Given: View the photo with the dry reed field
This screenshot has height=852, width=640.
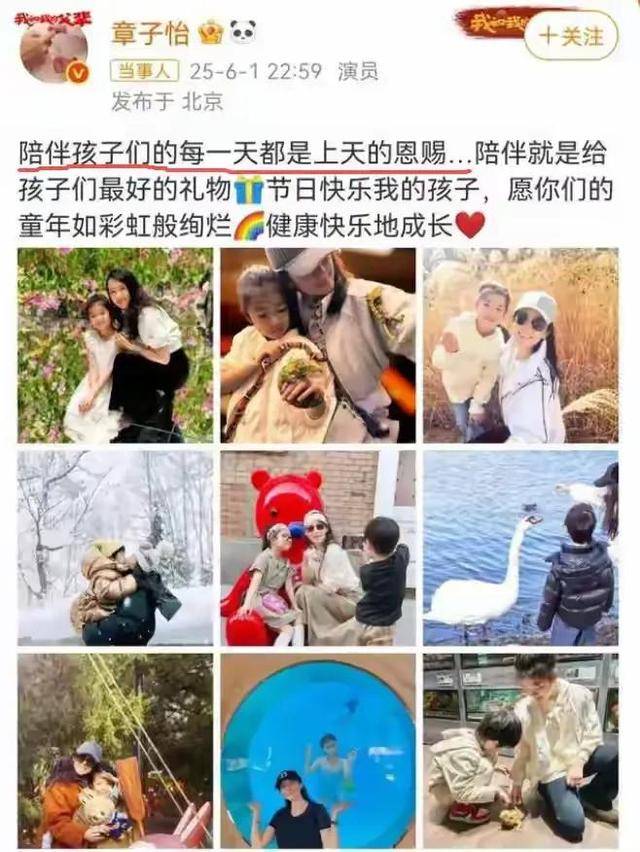Looking at the screenshot, I should click(x=520, y=345).
